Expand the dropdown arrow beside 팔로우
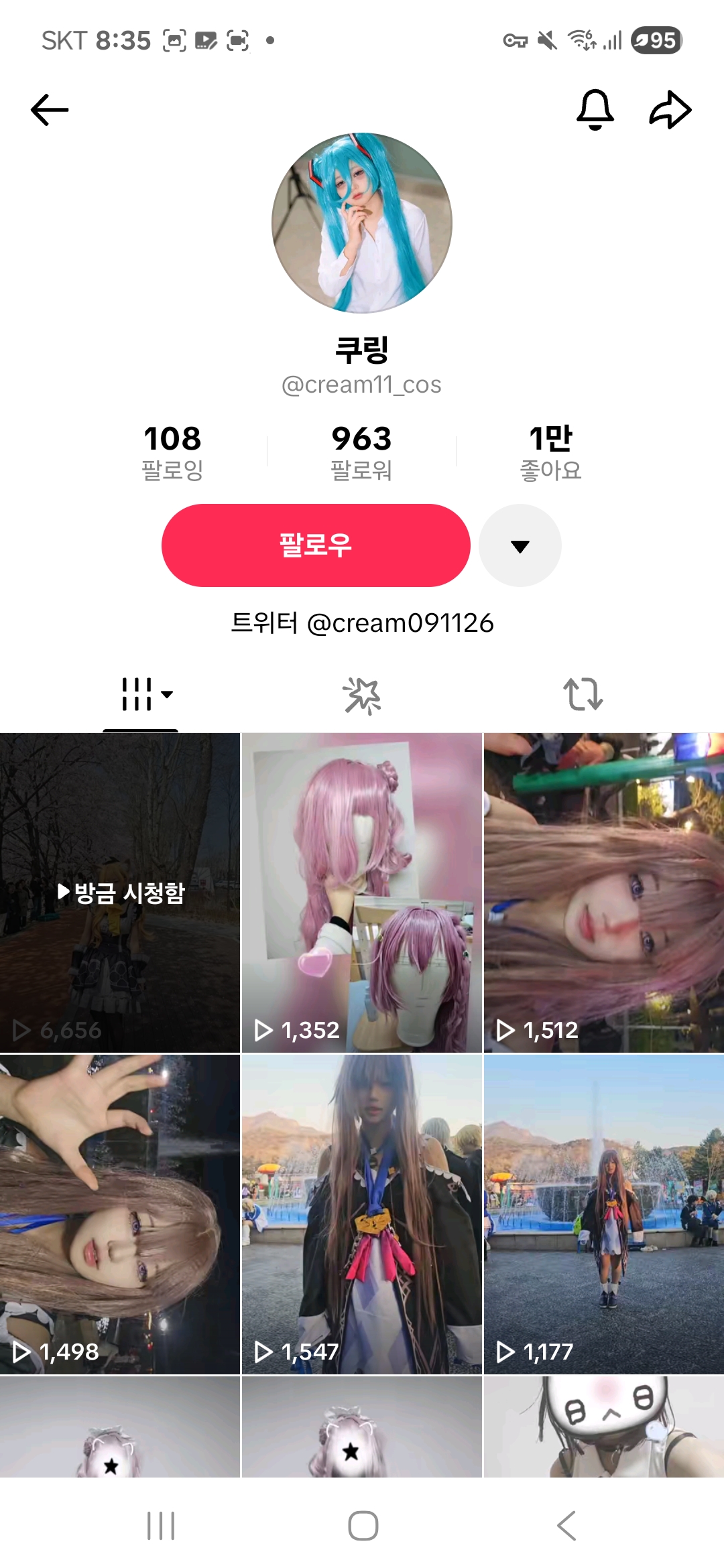Screen dimensions: 724x1568 coord(520,545)
